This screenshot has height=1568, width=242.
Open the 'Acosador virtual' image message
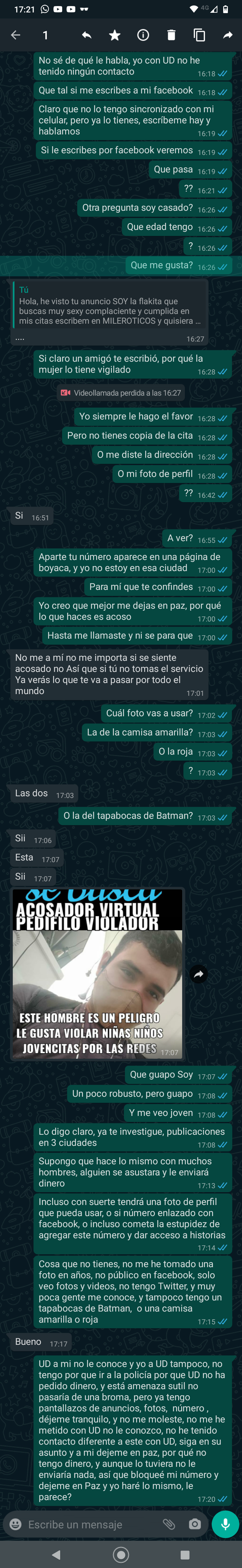pyautogui.click(x=97, y=973)
